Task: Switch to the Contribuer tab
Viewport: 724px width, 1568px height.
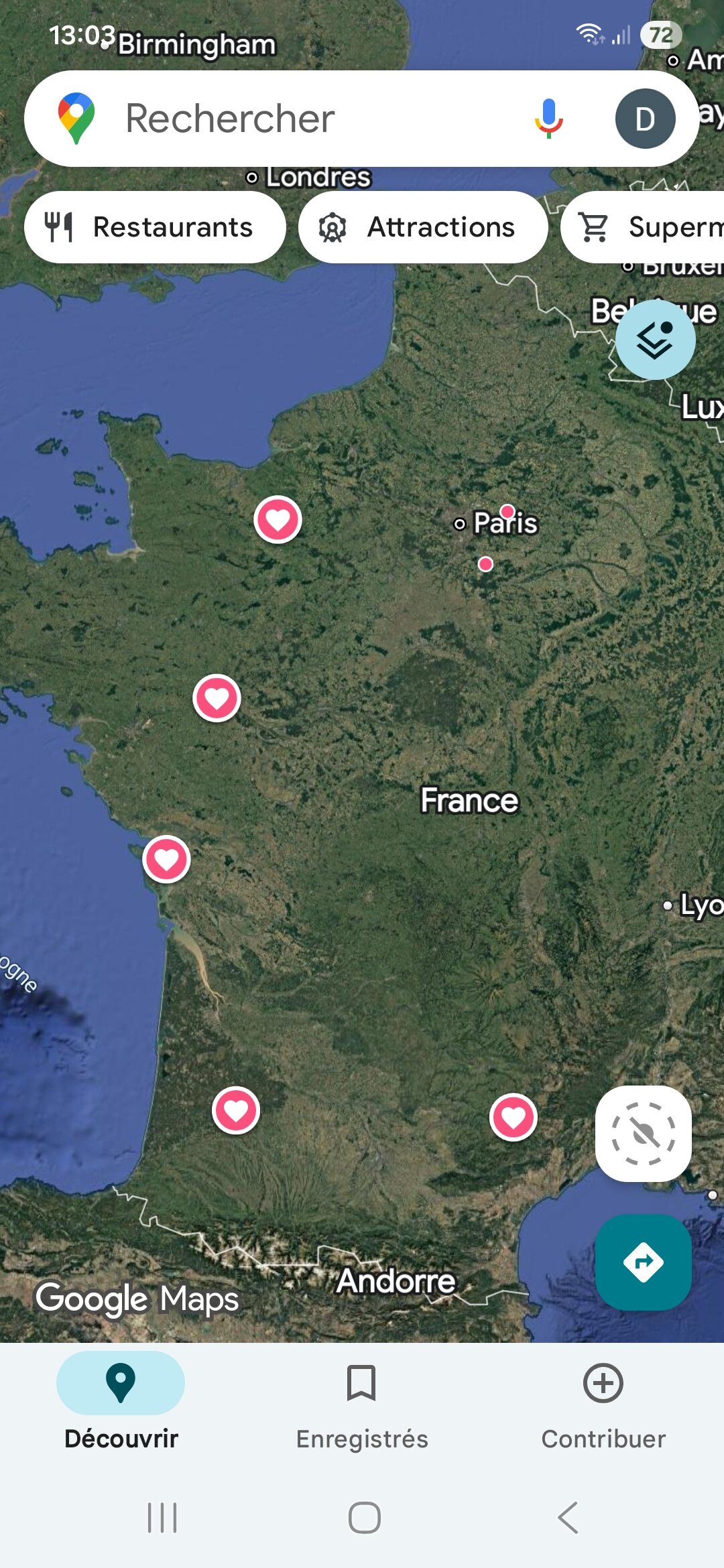Action: pyautogui.click(x=603, y=1402)
